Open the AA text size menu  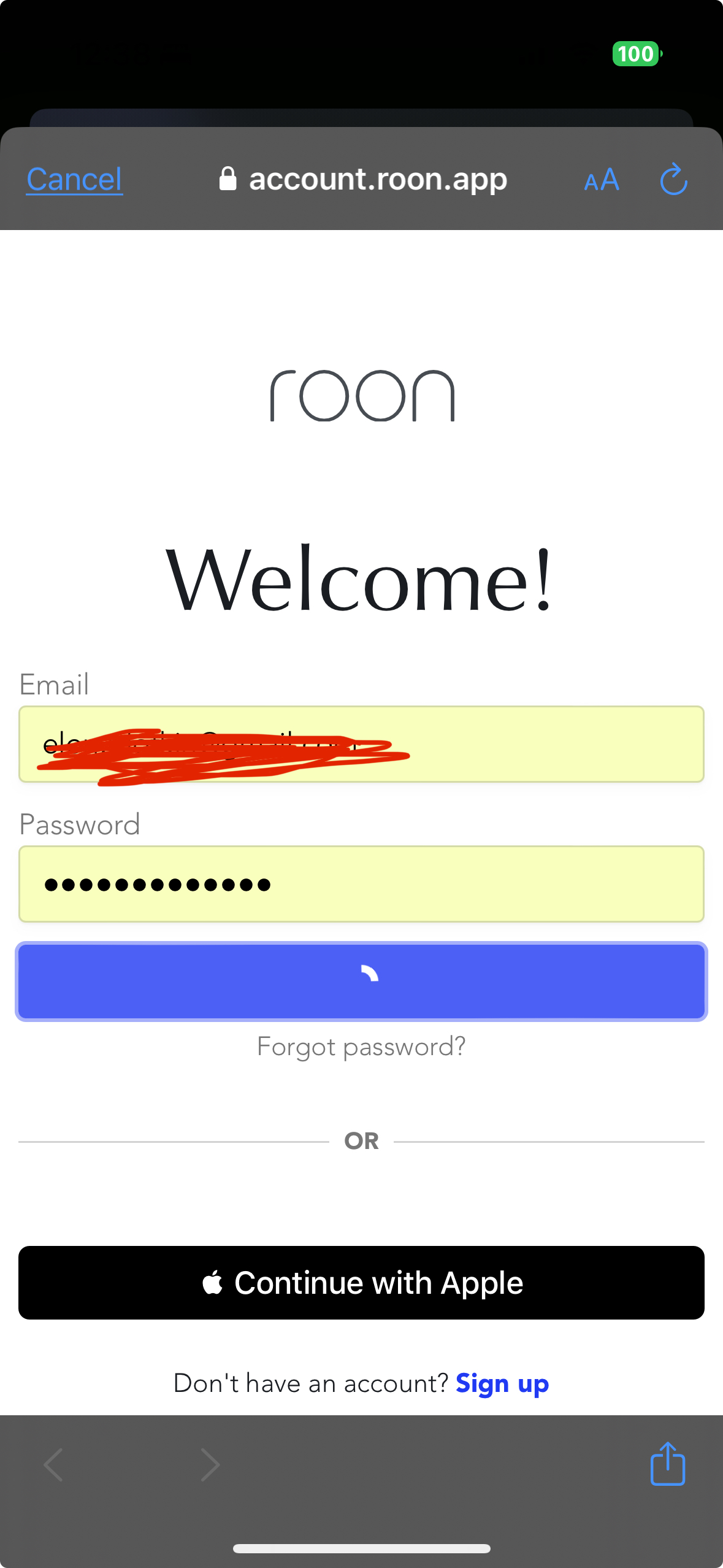pos(602,180)
